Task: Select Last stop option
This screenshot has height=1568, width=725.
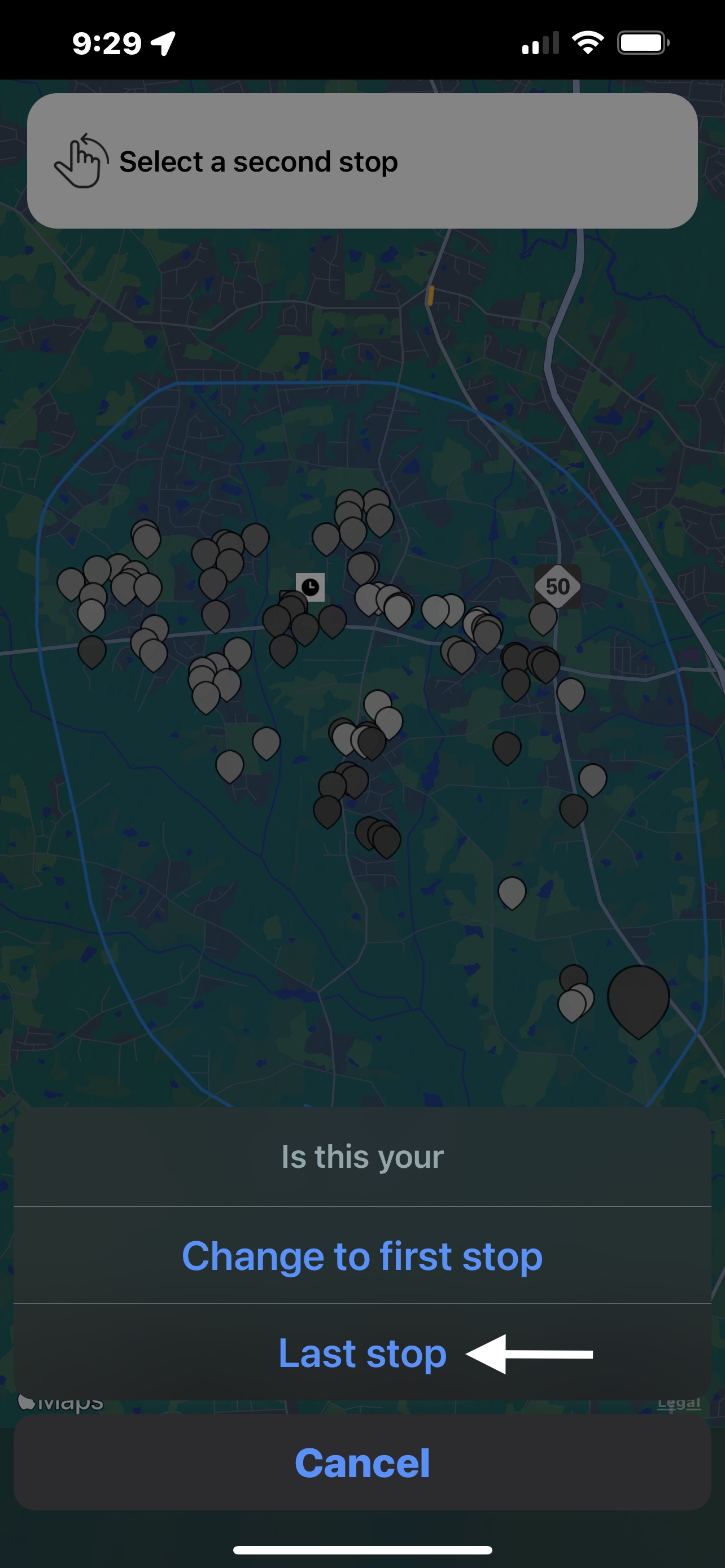Action: [x=362, y=1353]
